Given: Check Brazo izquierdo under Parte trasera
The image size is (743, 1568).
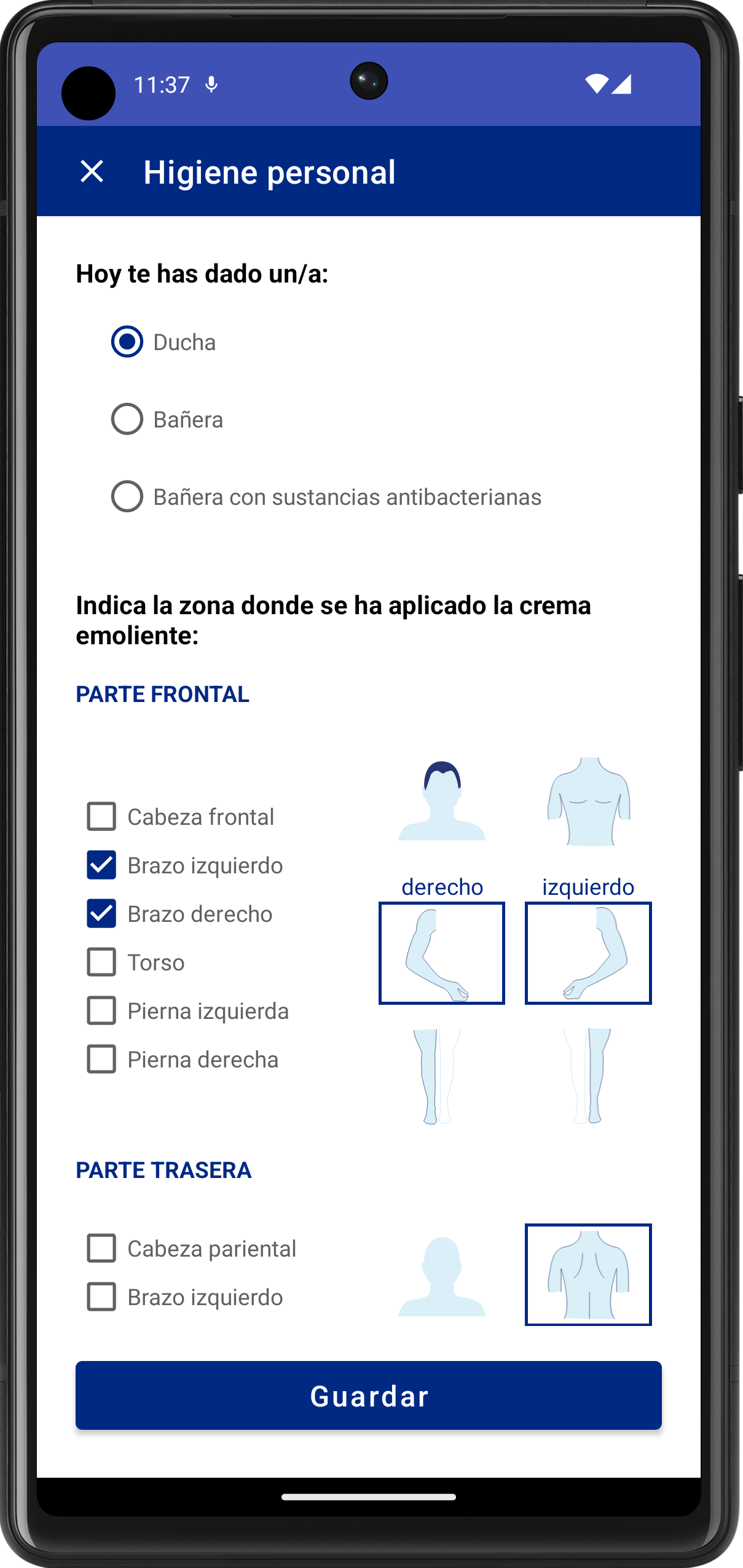Looking at the screenshot, I should [x=101, y=1297].
